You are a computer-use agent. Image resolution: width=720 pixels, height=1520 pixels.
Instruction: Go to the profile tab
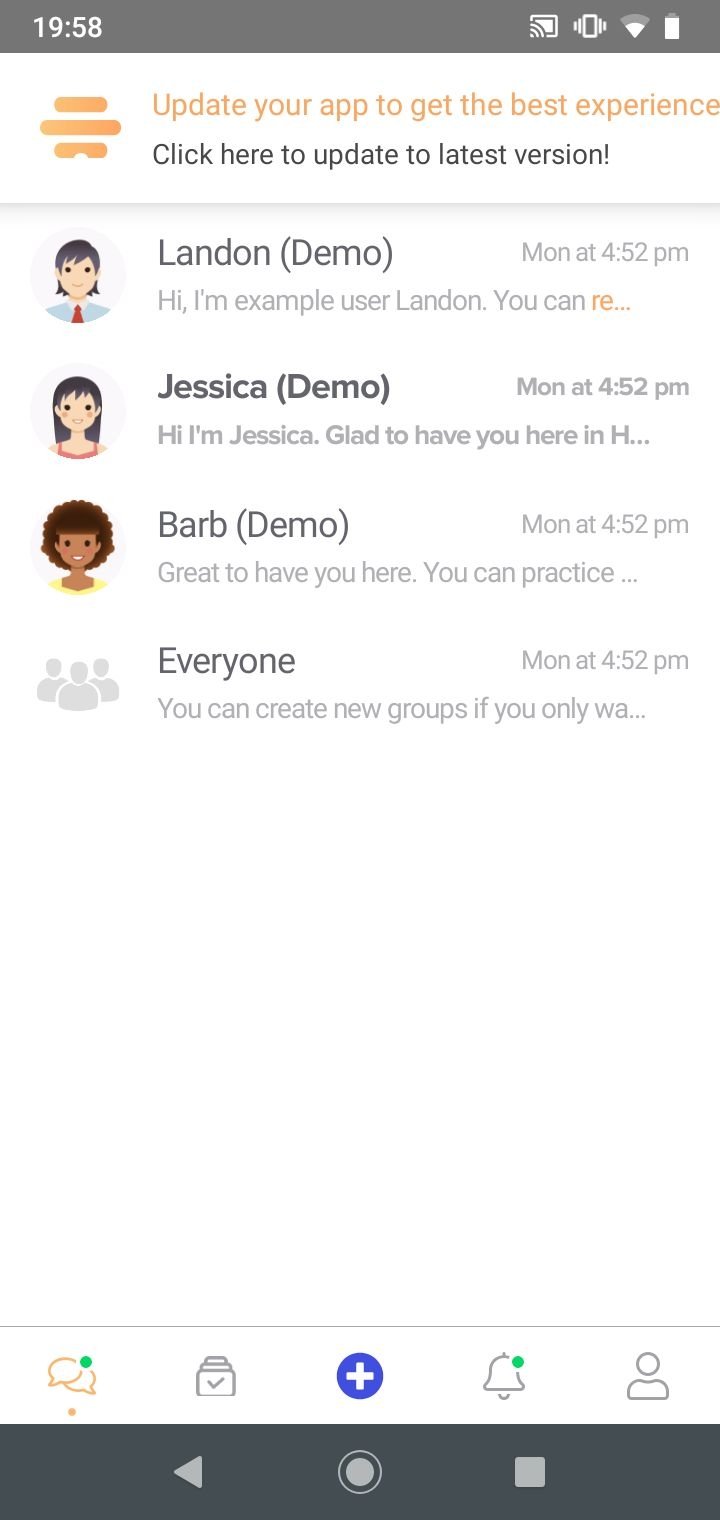pos(648,1376)
